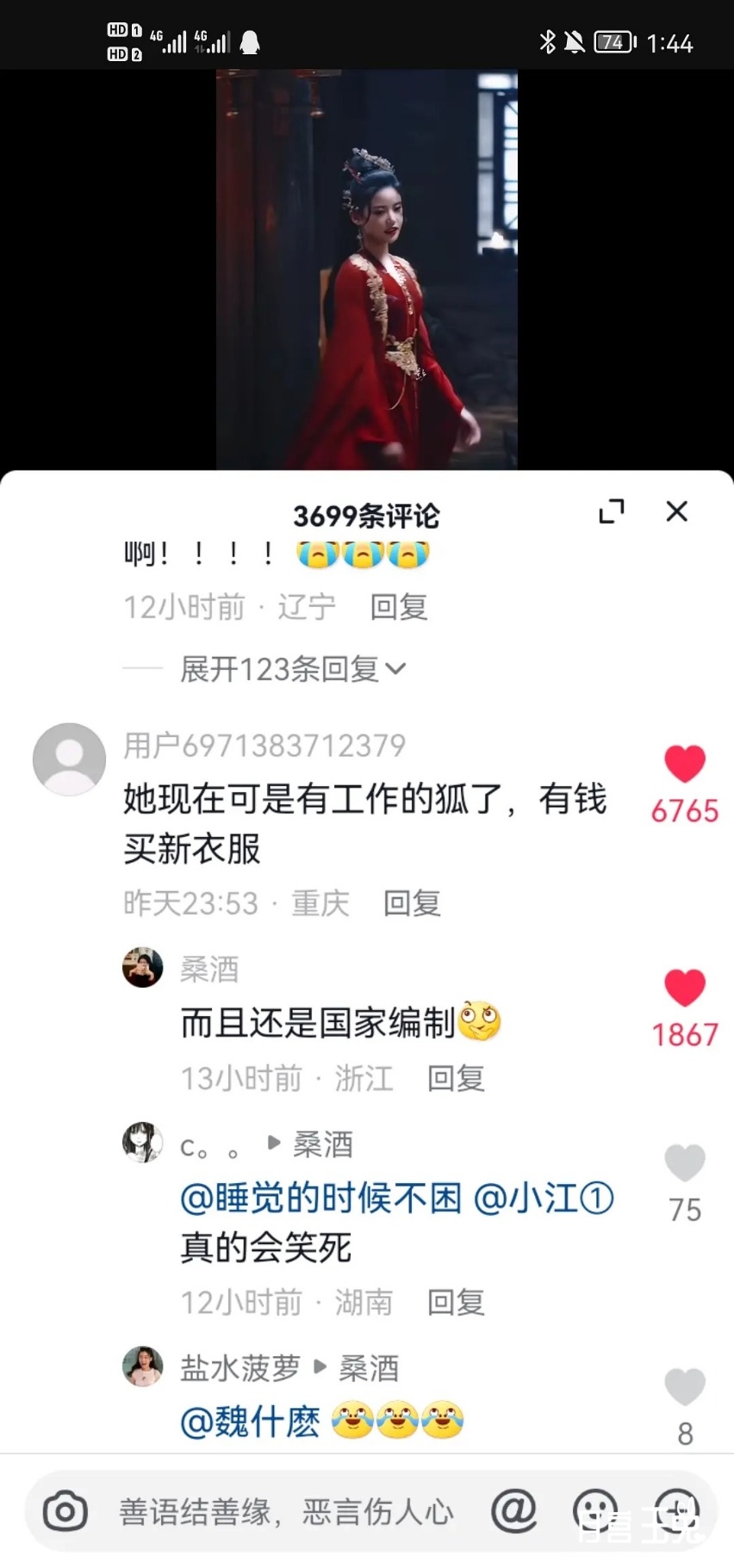This screenshot has height=1568, width=734.
Task: Expand comments panel to full screen
Action: tap(611, 511)
